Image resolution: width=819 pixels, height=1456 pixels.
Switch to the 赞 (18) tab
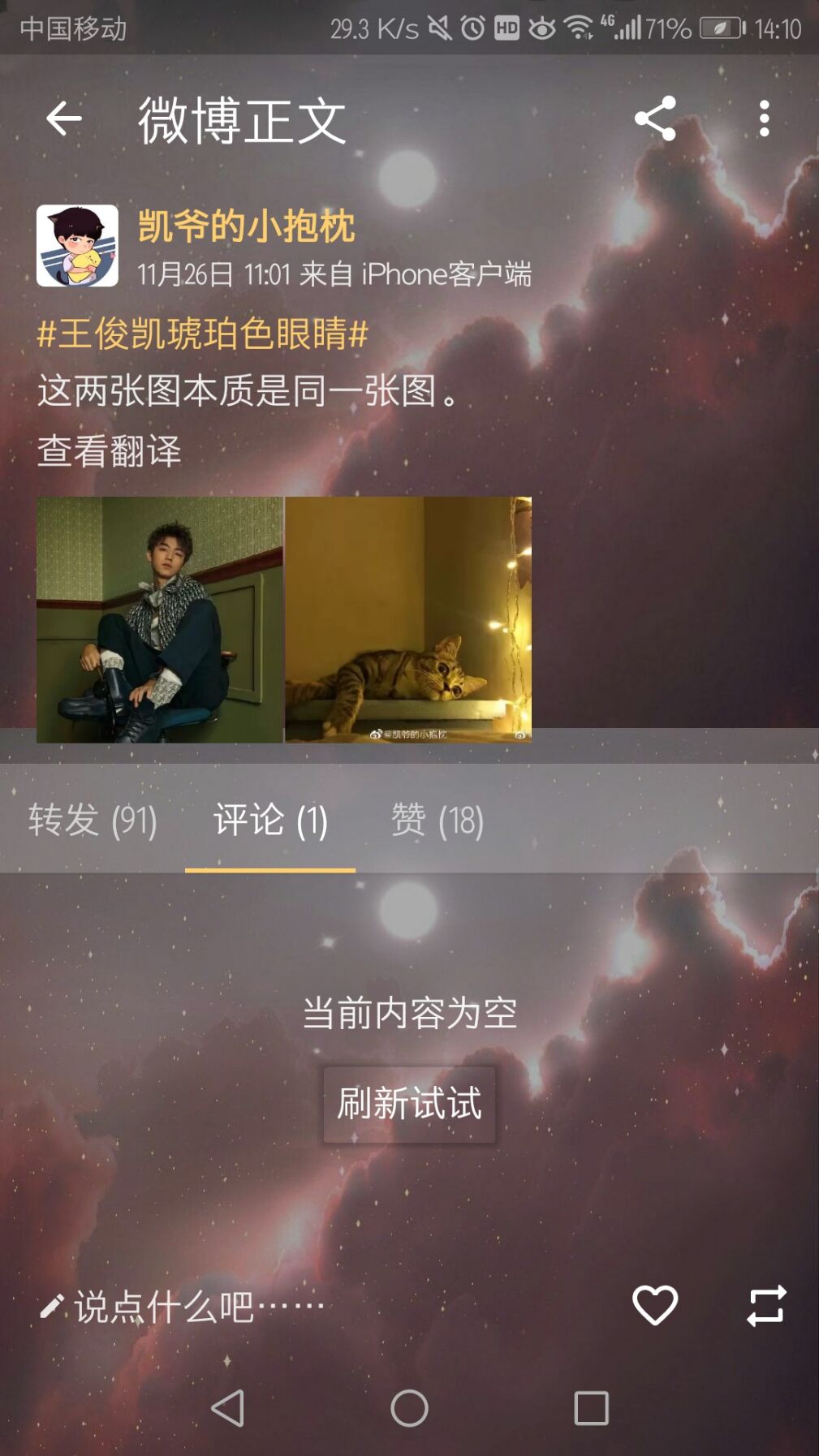click(438, 820)
